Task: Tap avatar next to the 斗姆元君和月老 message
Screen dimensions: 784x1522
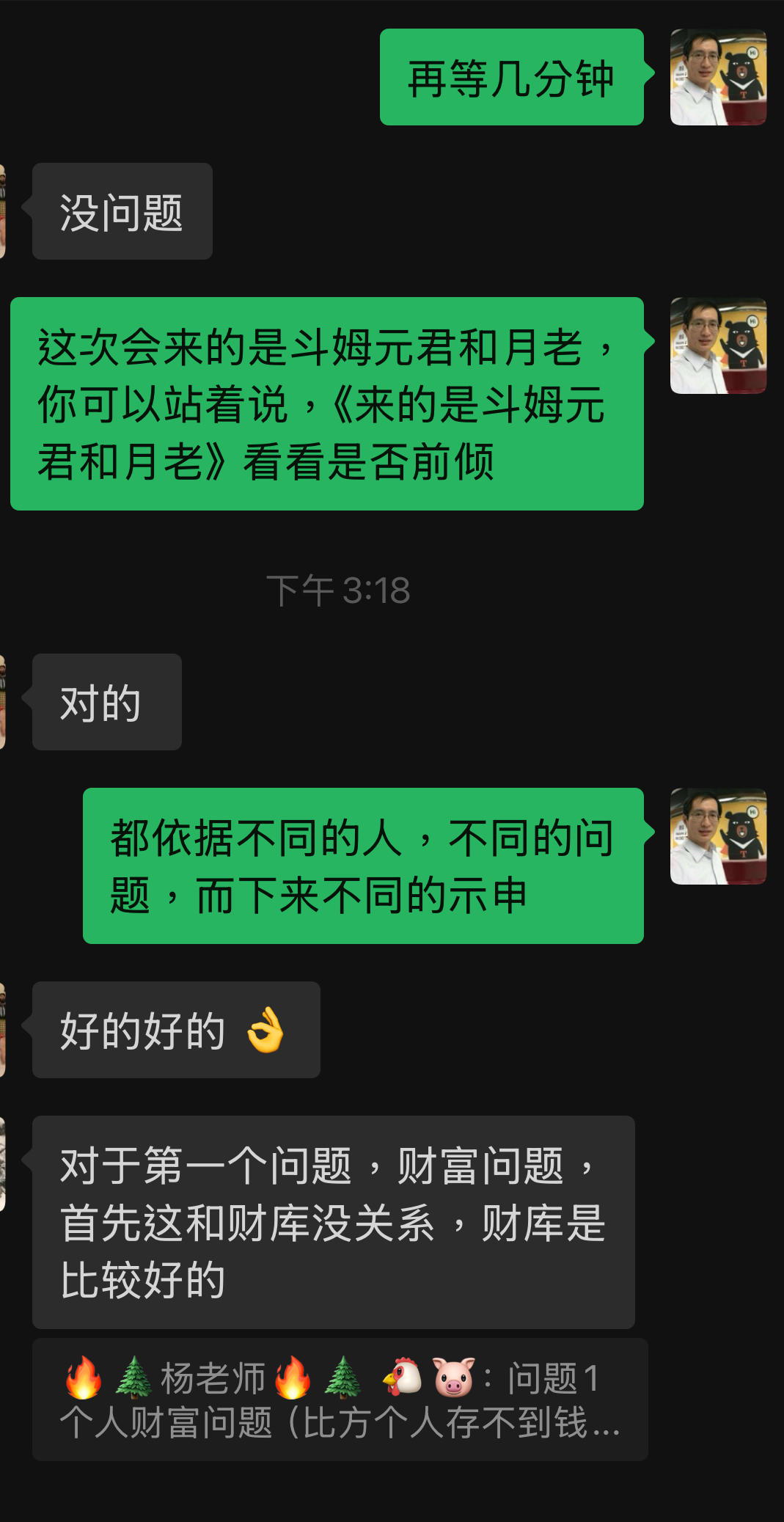Action: [x=718, y=345]
